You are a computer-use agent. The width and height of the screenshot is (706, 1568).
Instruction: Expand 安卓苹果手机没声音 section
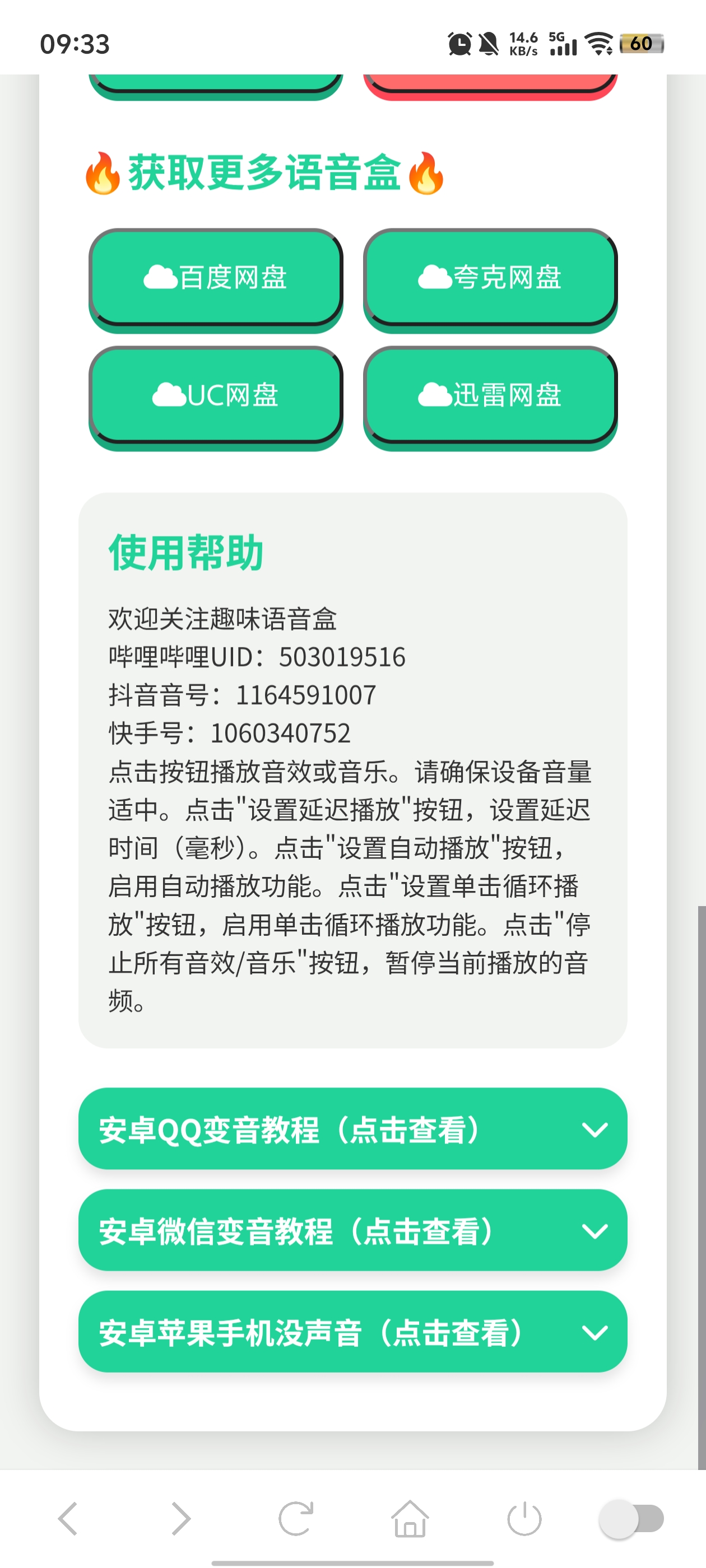point(352,1332)
